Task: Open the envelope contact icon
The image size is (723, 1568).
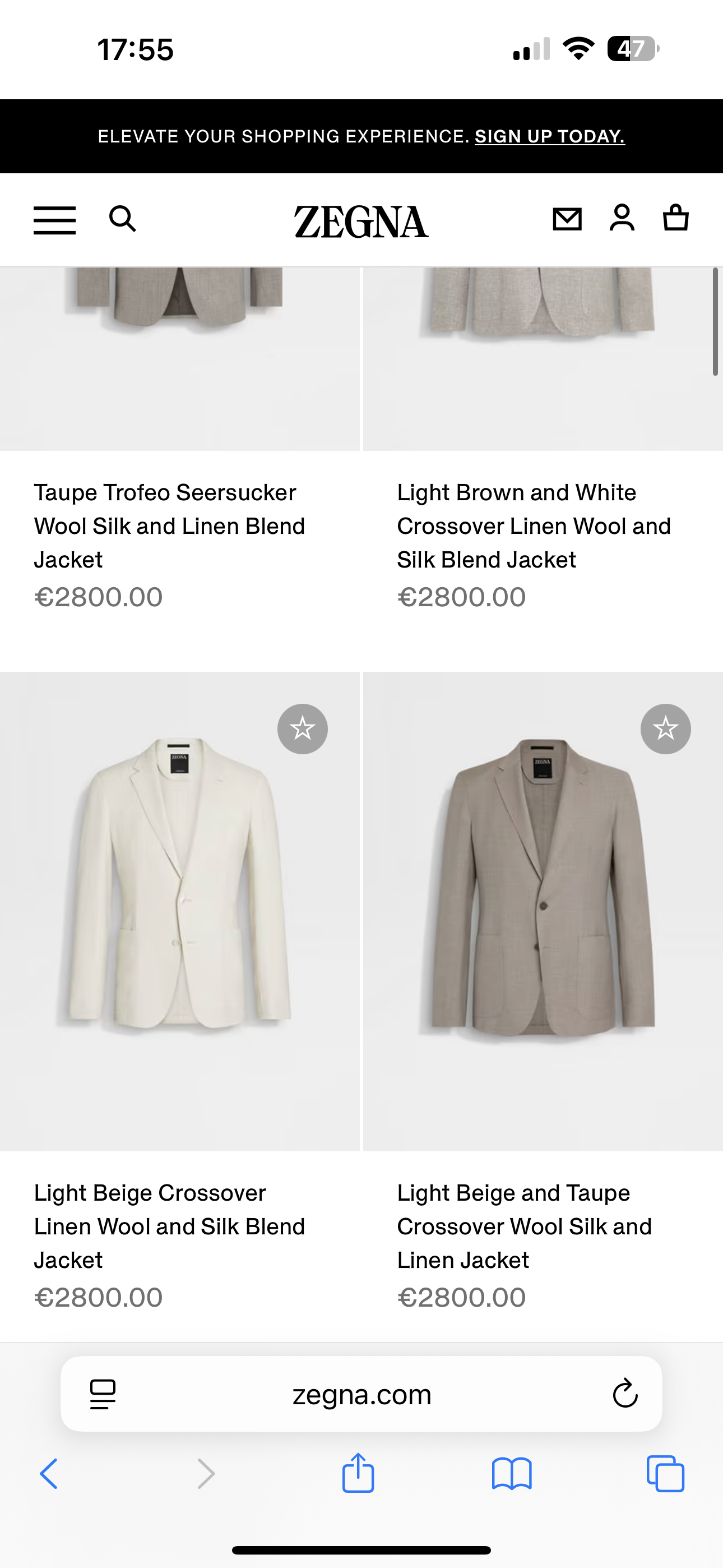Action: pyautogui.click(x=567, y=219)
